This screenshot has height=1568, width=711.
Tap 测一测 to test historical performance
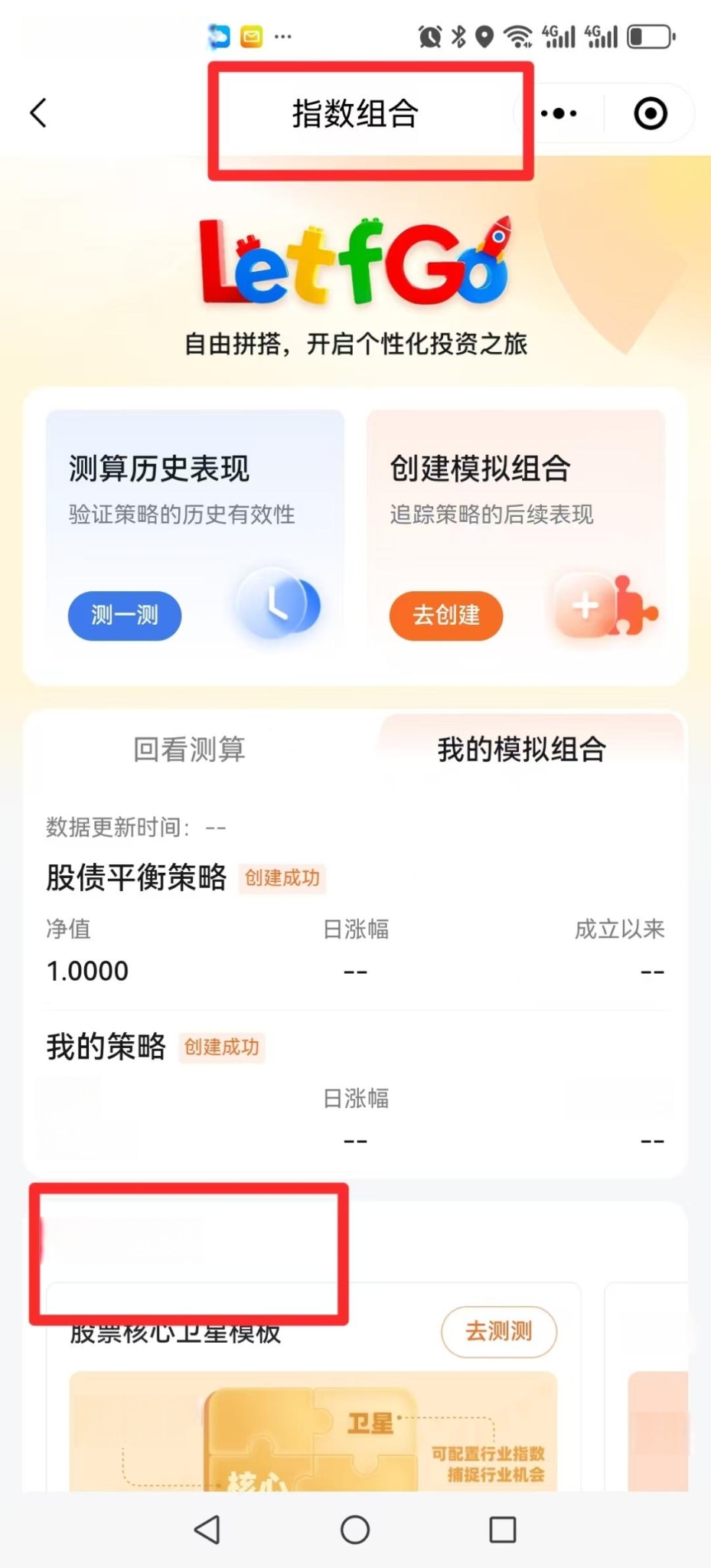[125, 615]
